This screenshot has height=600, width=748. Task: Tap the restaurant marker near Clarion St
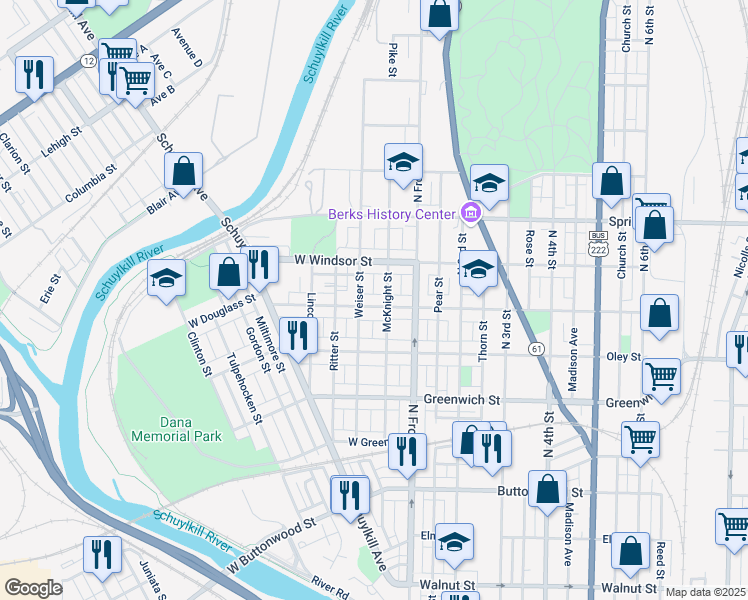coord(34,74)
